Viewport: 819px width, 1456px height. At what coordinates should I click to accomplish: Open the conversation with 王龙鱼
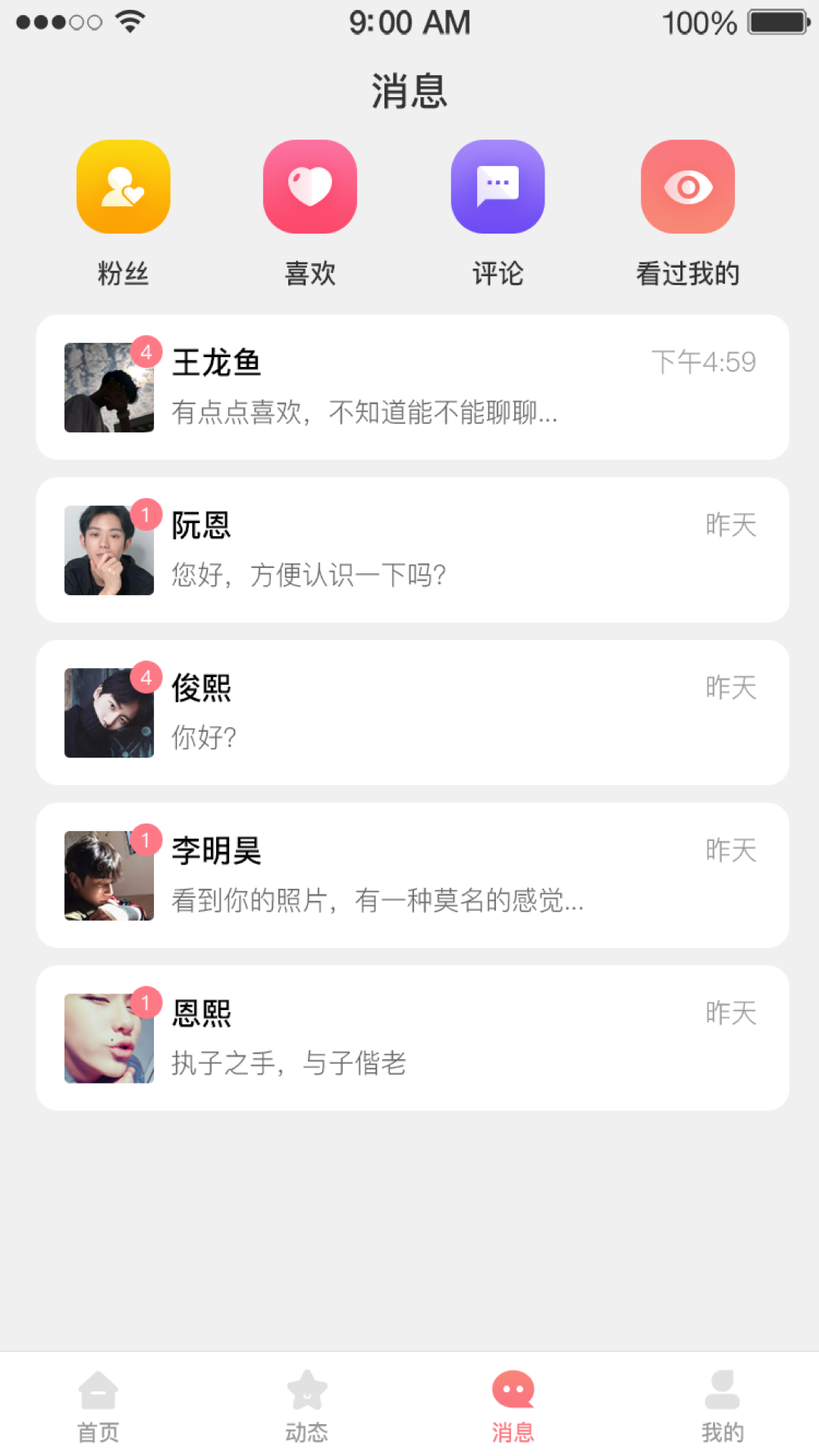409,388
